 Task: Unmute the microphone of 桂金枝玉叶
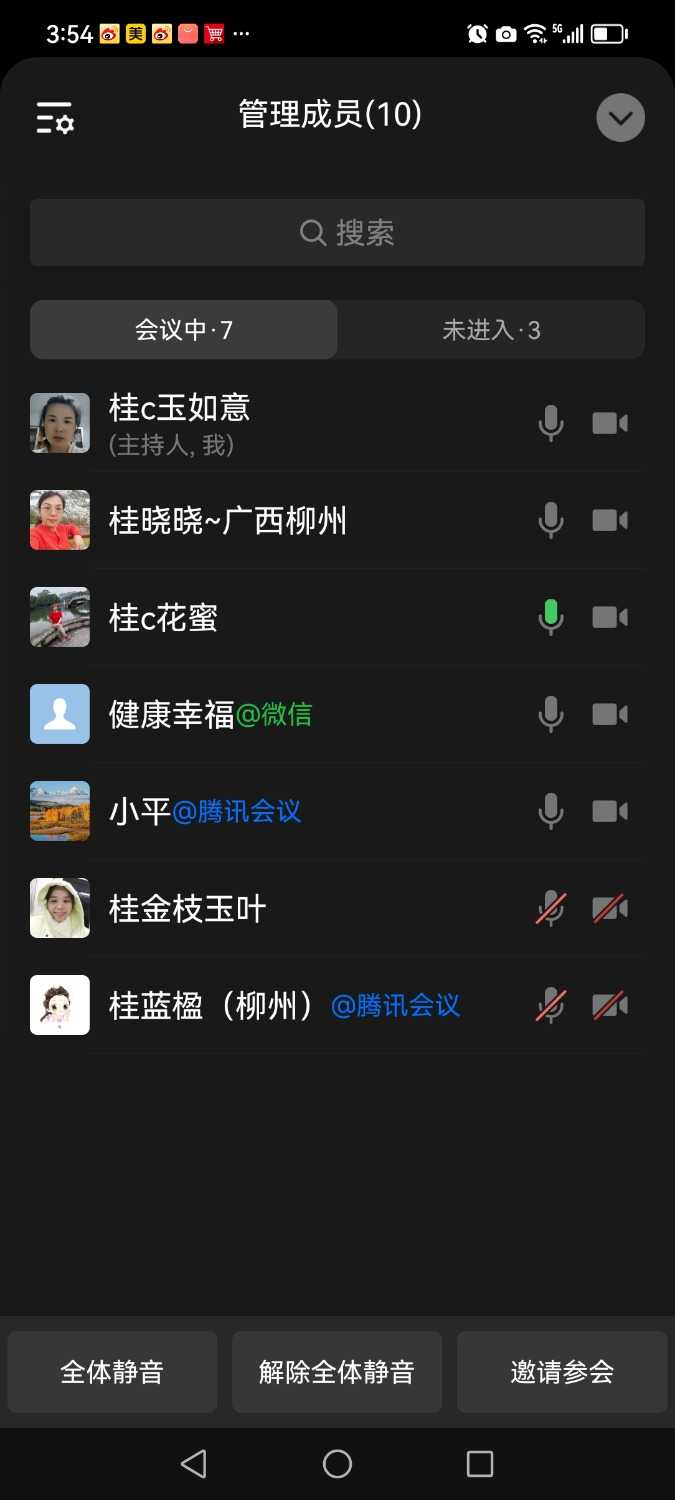(x=550, y=908)
